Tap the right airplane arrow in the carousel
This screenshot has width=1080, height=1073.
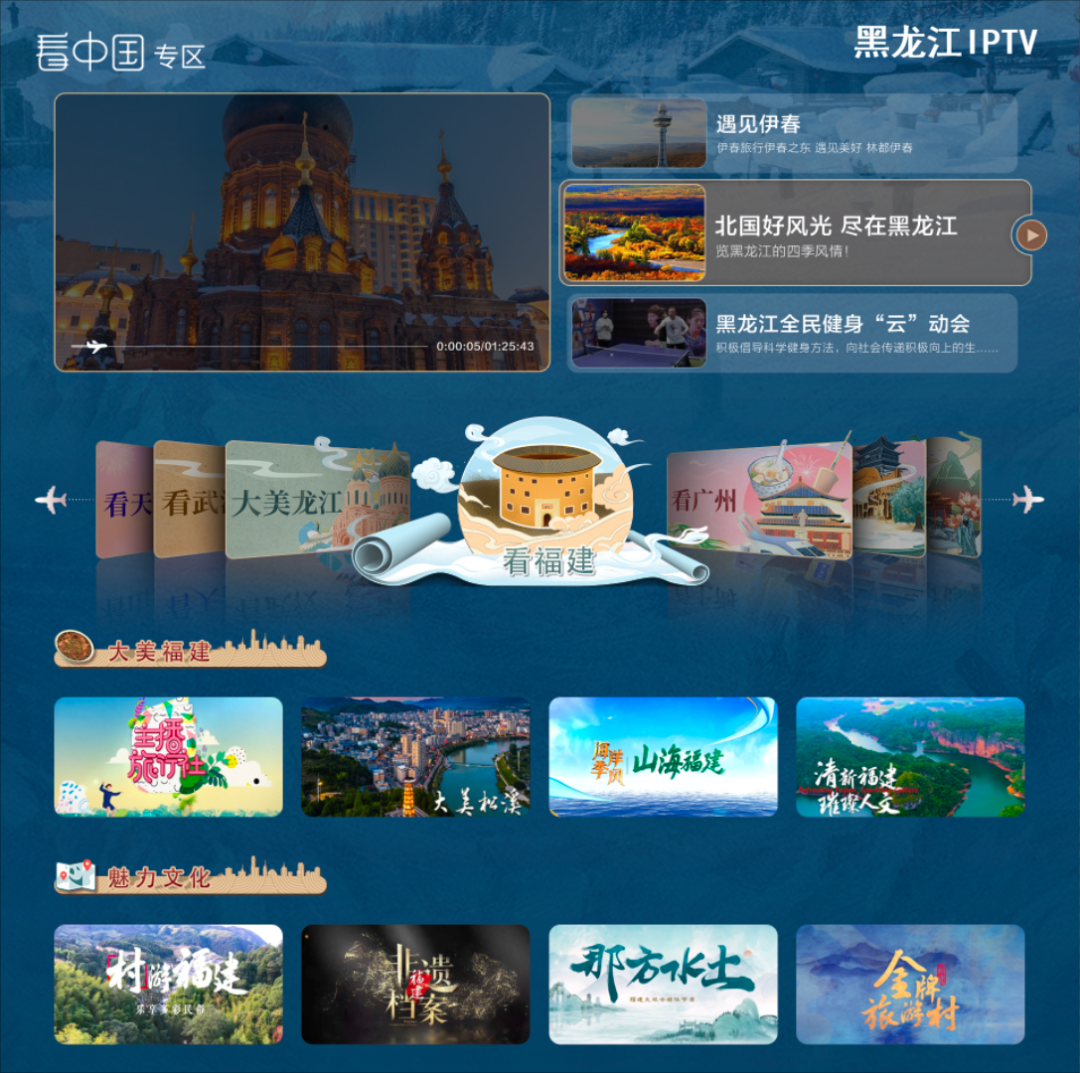tap(1028, 499)
